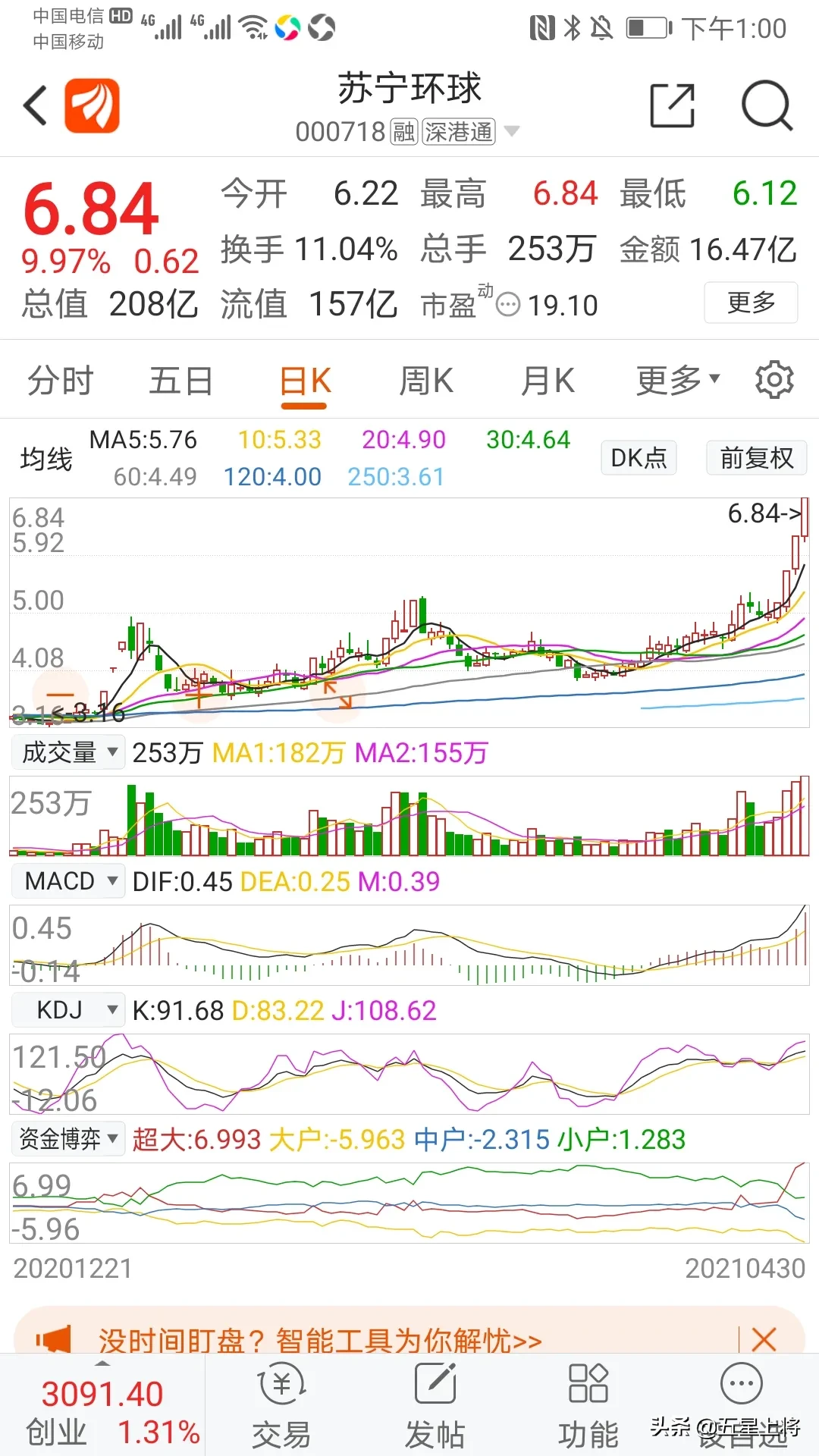Open 发帖 to write a post

tap(435, 1407)
